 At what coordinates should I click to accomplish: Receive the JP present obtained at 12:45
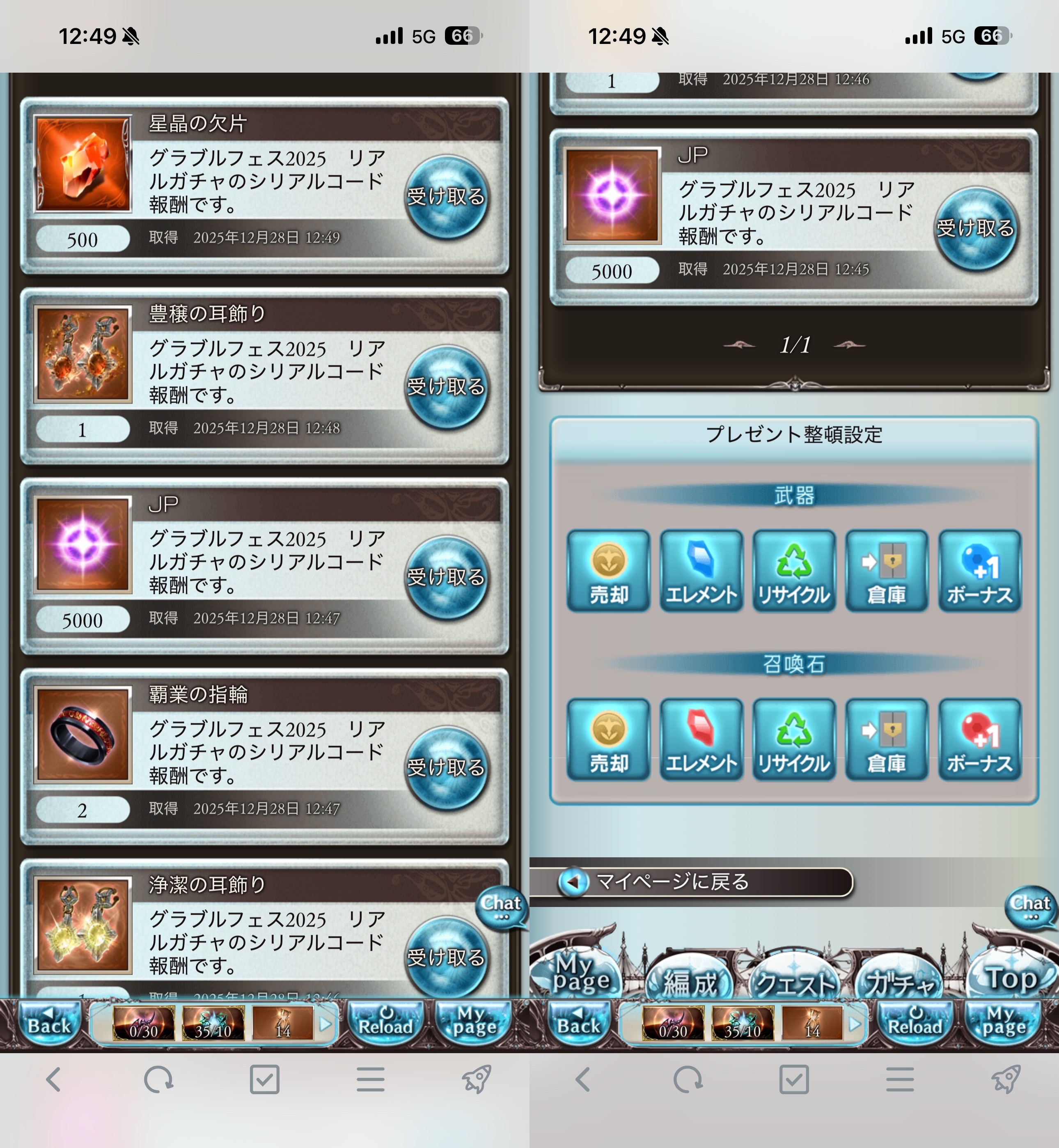coord(976,229)
